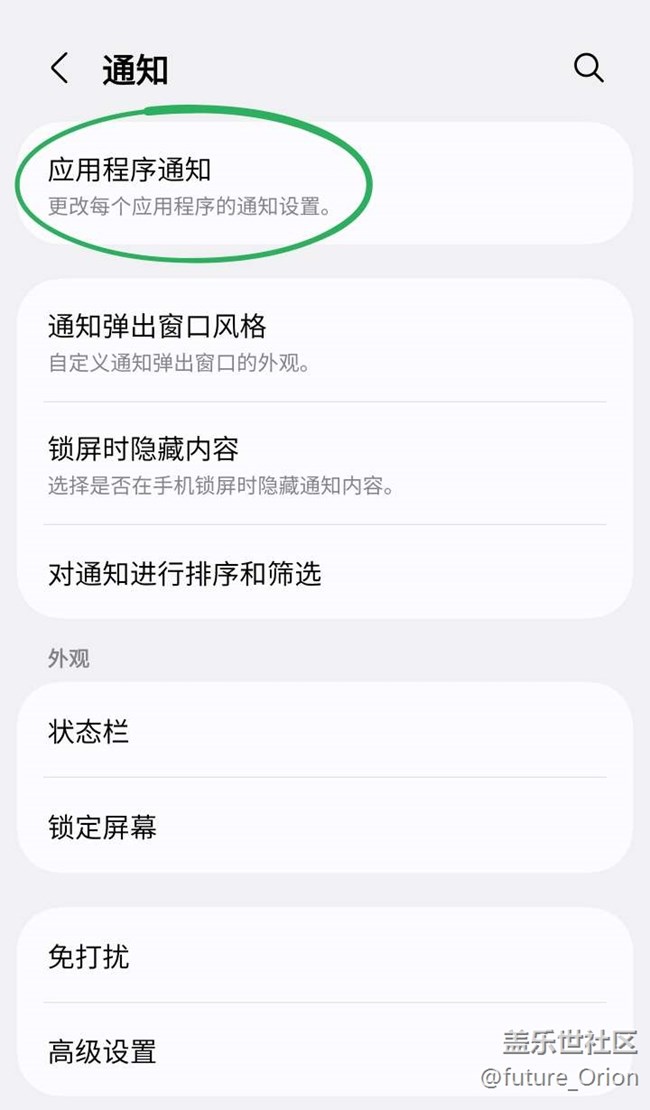650x1110 pixels.
Task: Open the search magnifier icon
Action: [588, 68]
